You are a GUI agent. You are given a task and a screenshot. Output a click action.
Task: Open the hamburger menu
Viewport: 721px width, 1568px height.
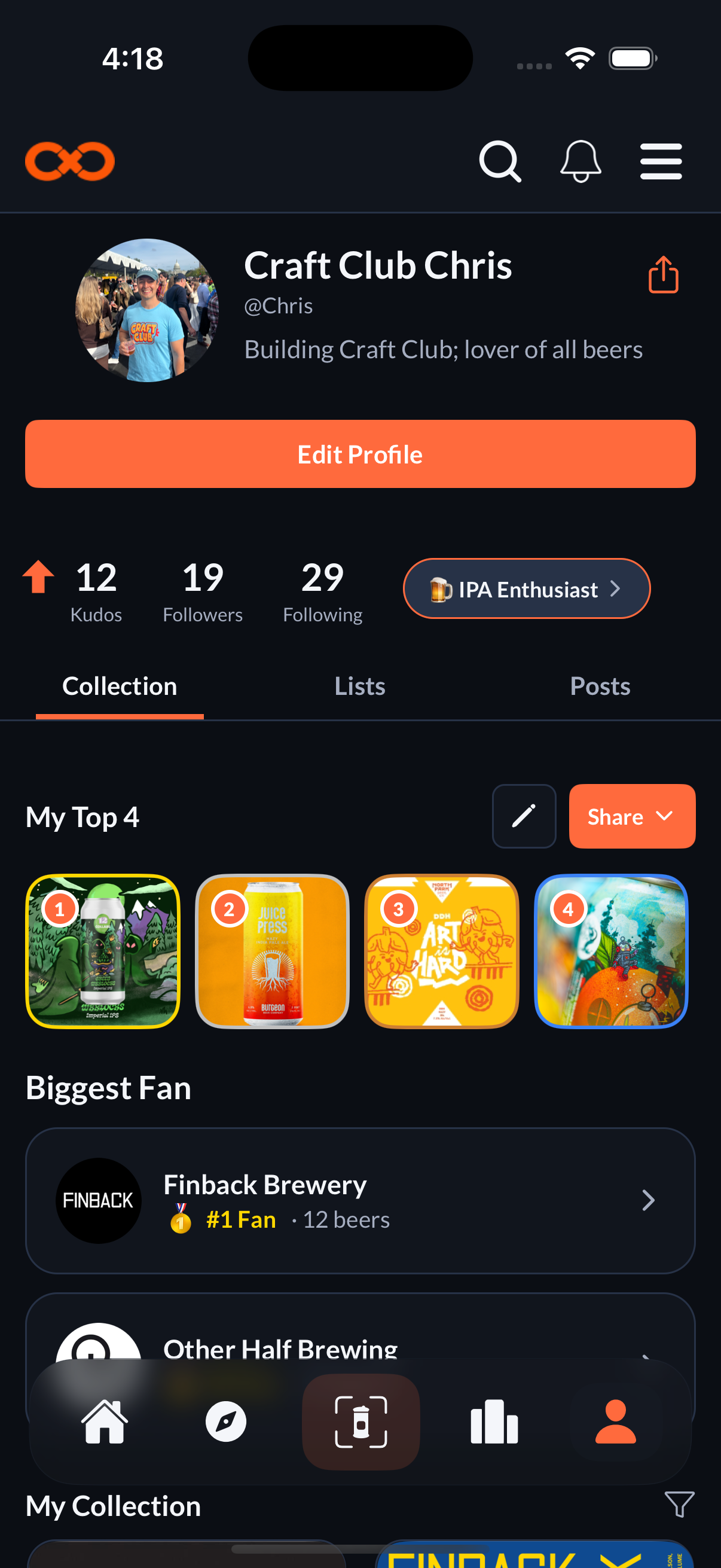click(661, 161)
